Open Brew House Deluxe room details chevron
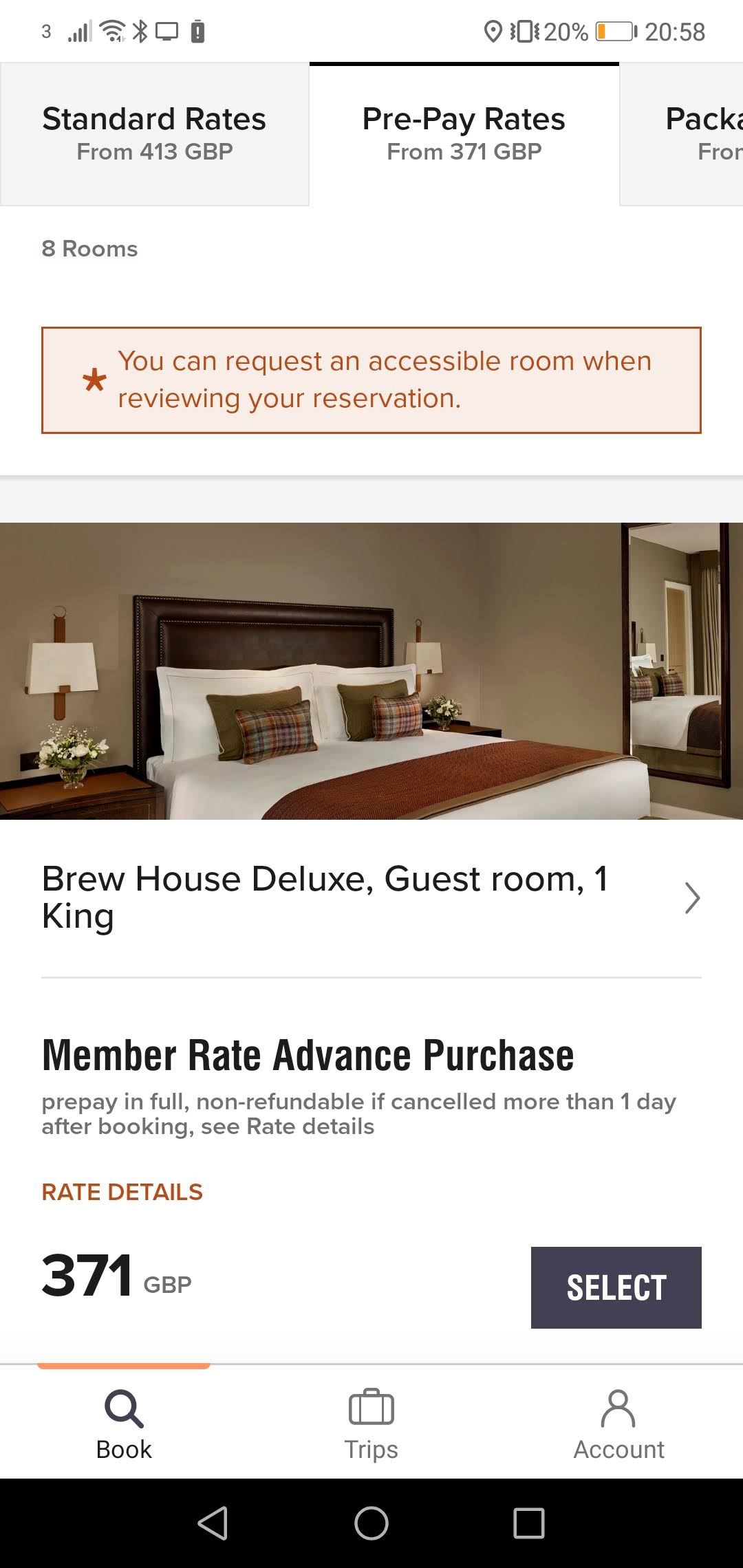 click(692, 897)
